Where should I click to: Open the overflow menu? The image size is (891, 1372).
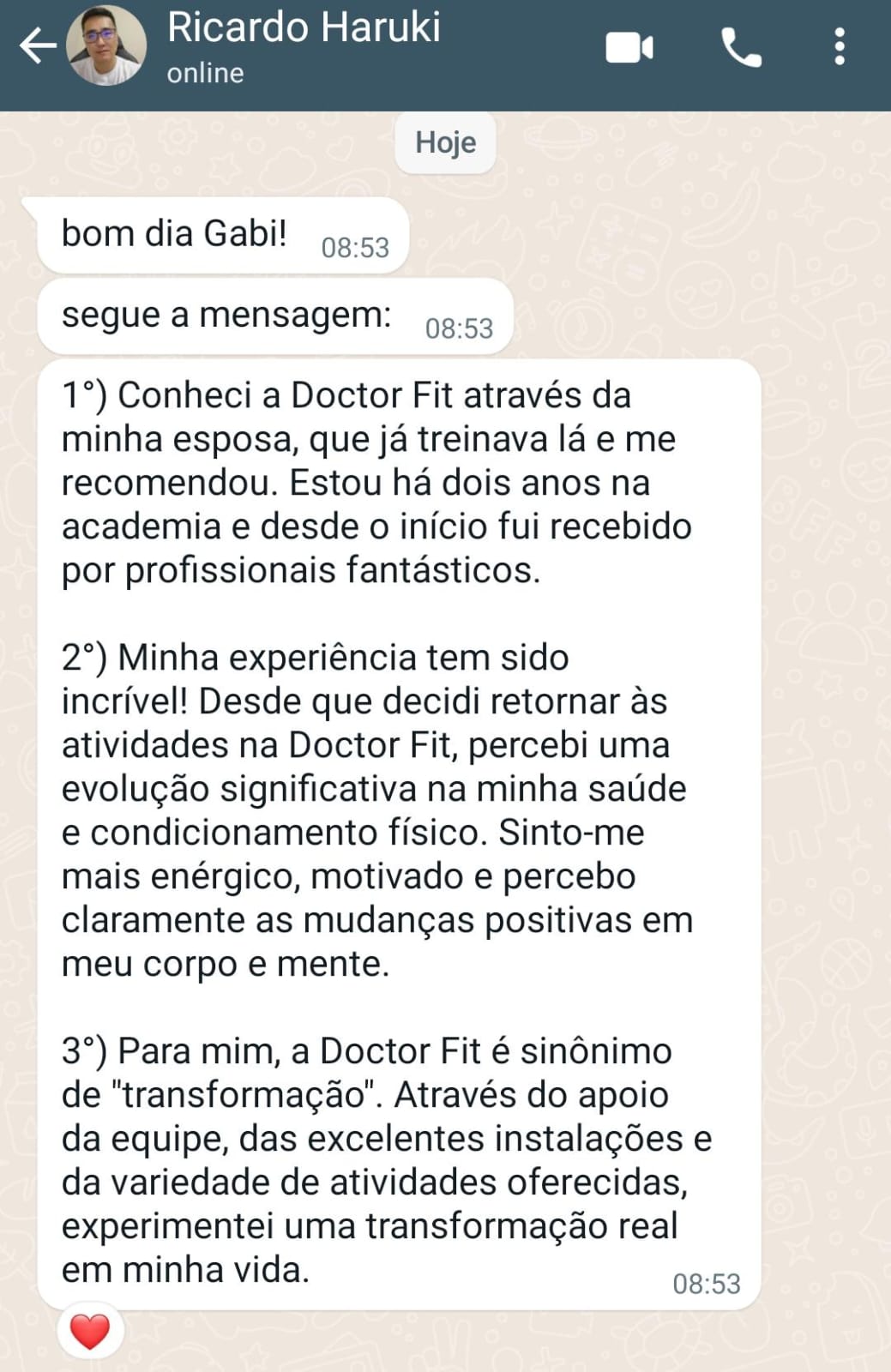pos(840,47)
